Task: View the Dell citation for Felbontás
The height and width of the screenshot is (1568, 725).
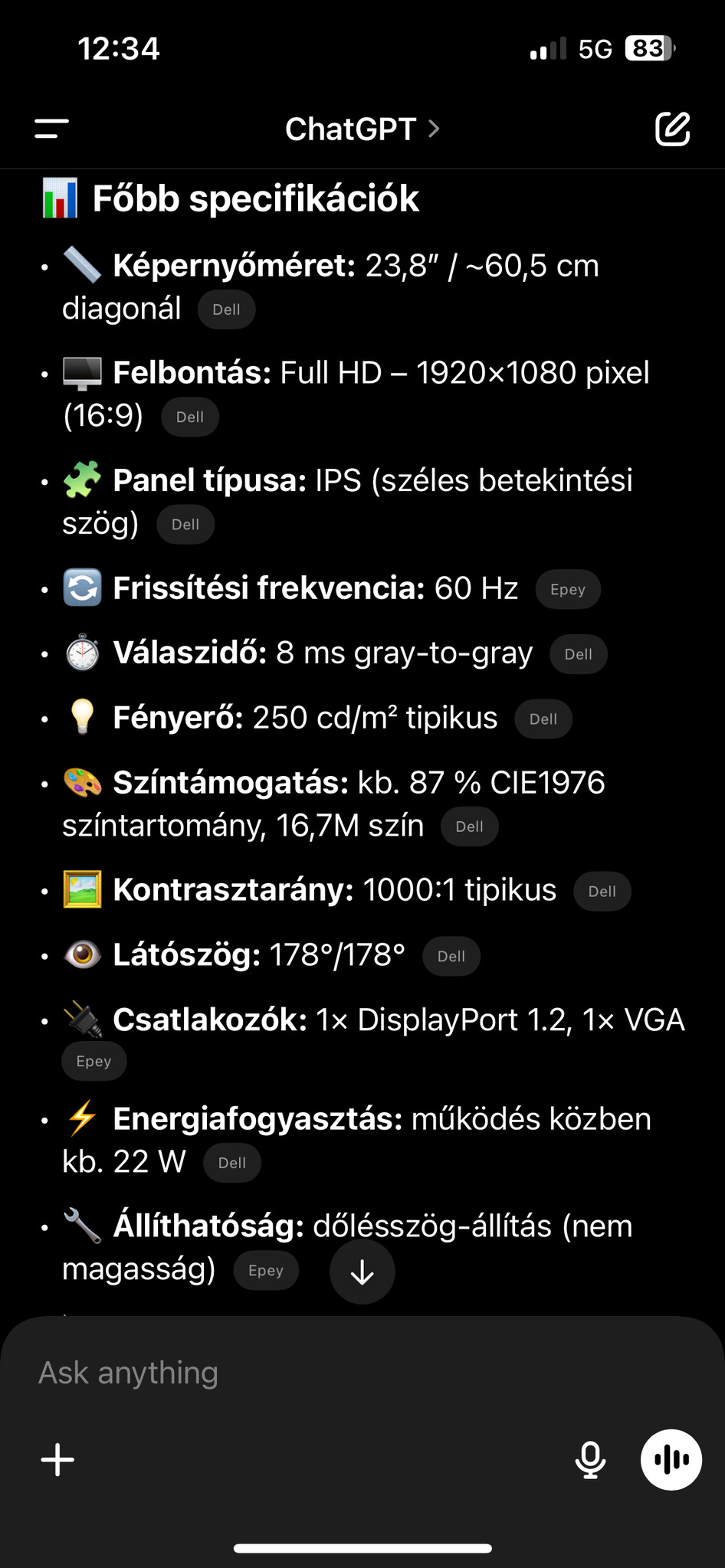Action: point(190,417)
